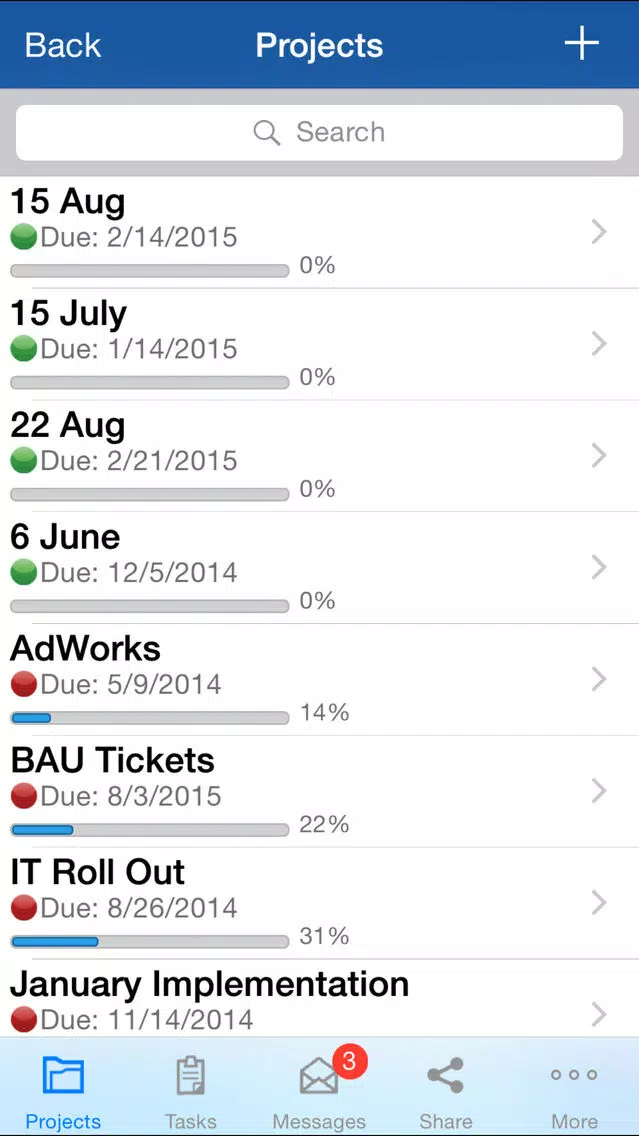Select the 6 June project
Screen dimensions: 639x1136
(x=320, y=567)
